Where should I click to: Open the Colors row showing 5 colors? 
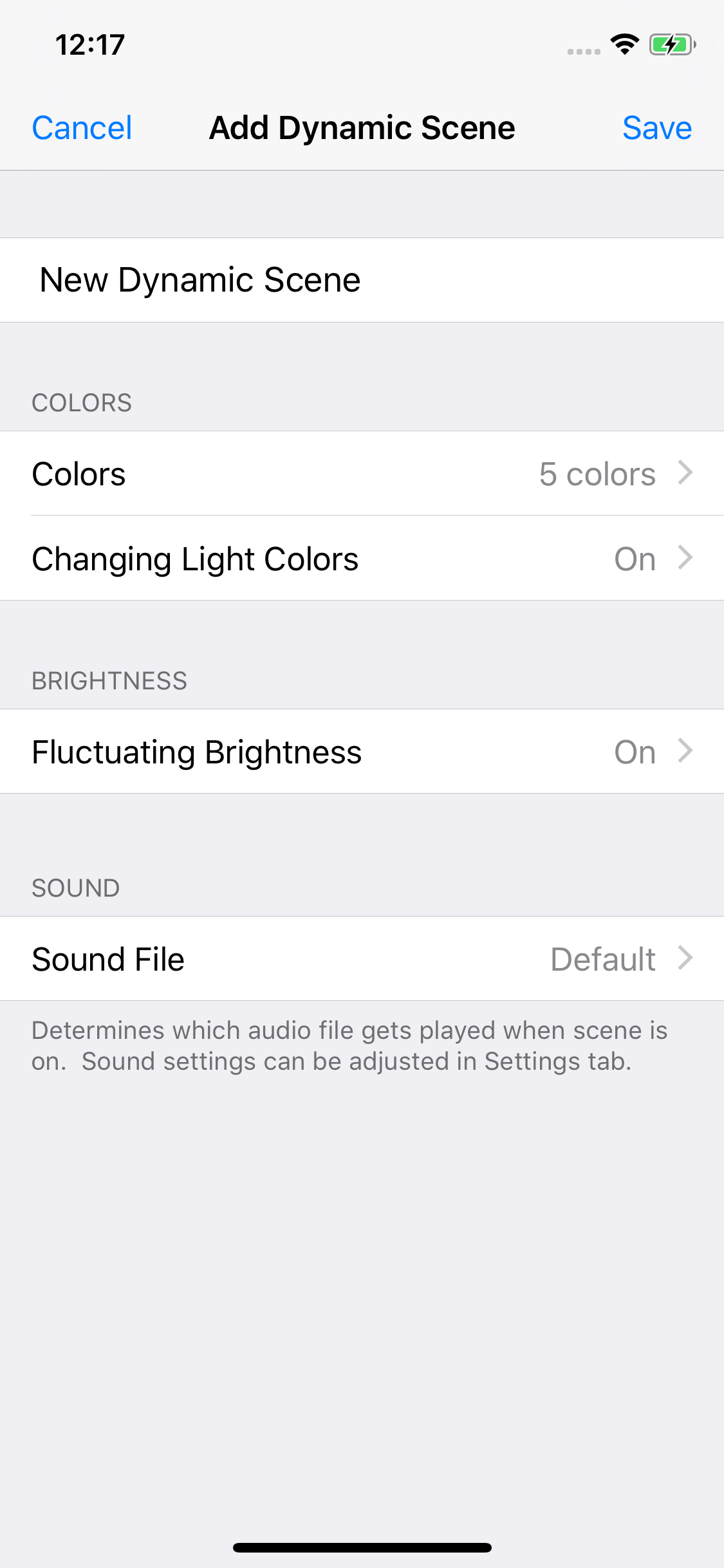[362, 474]
